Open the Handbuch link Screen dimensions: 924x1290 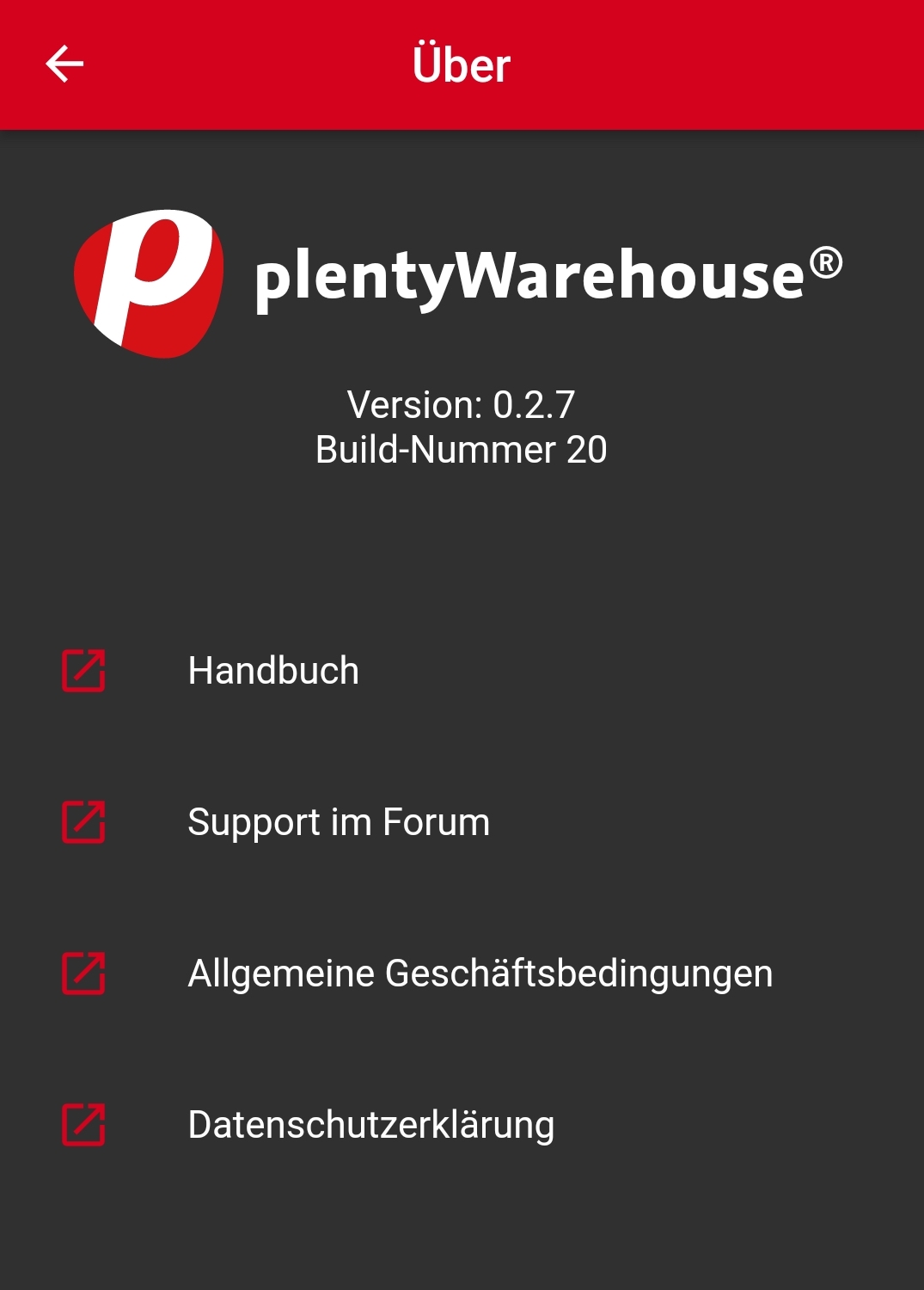(273, 671)
